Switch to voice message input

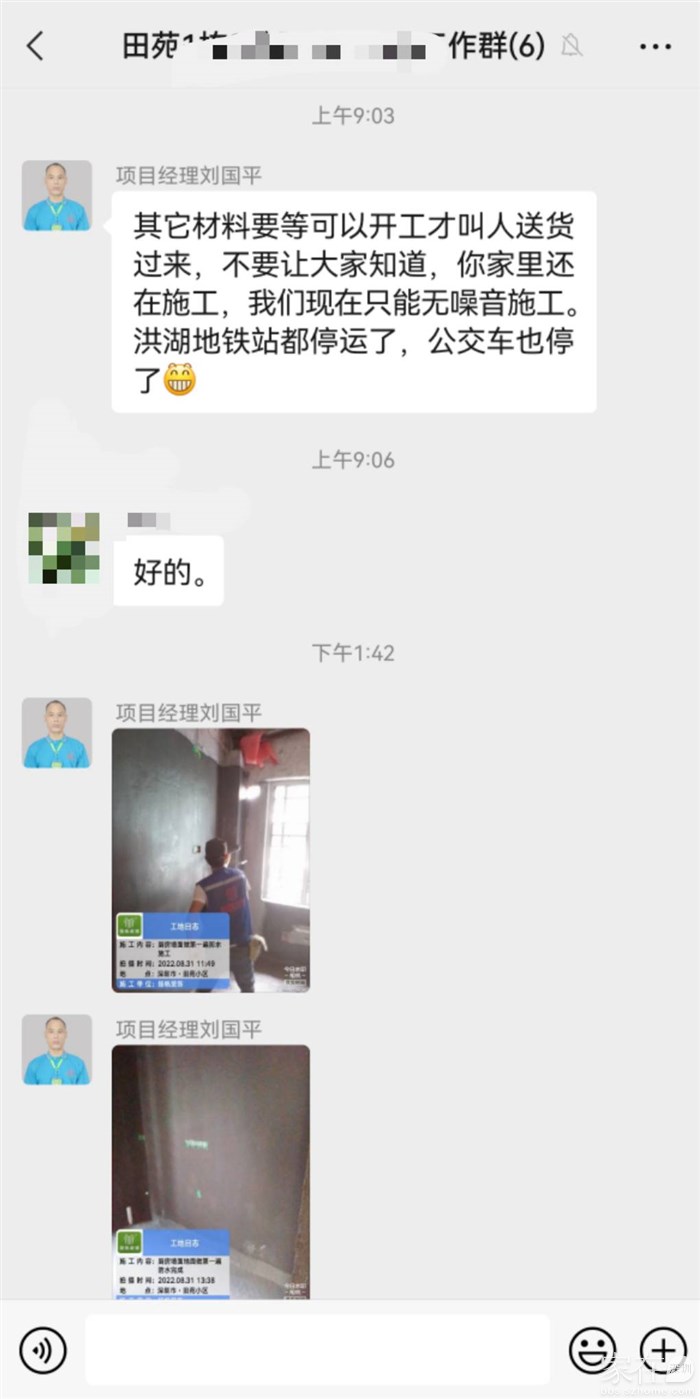[43, 1350]
